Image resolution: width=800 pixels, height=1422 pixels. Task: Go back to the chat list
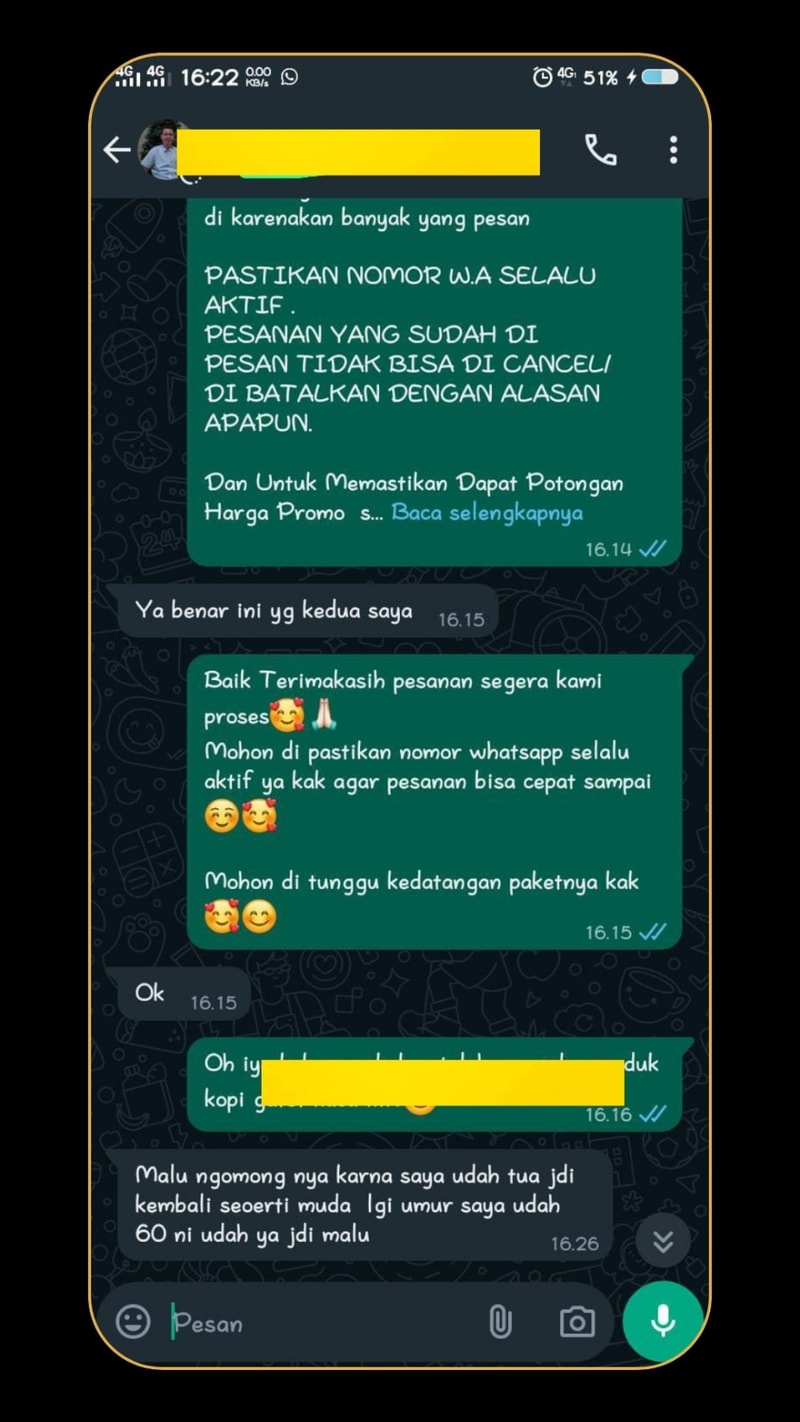coord(117,150)
